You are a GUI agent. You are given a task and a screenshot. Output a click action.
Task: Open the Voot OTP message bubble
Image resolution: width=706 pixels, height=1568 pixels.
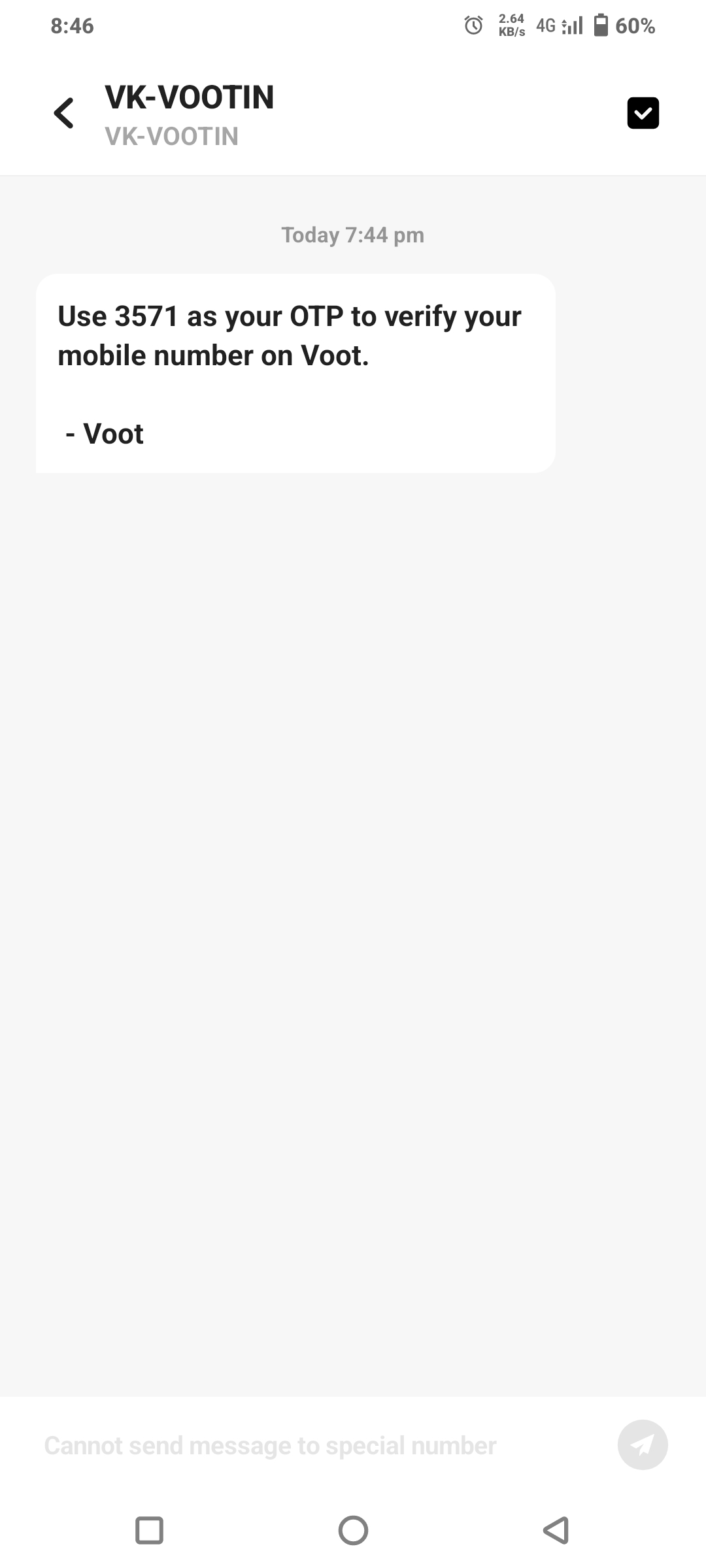point(295,373)
